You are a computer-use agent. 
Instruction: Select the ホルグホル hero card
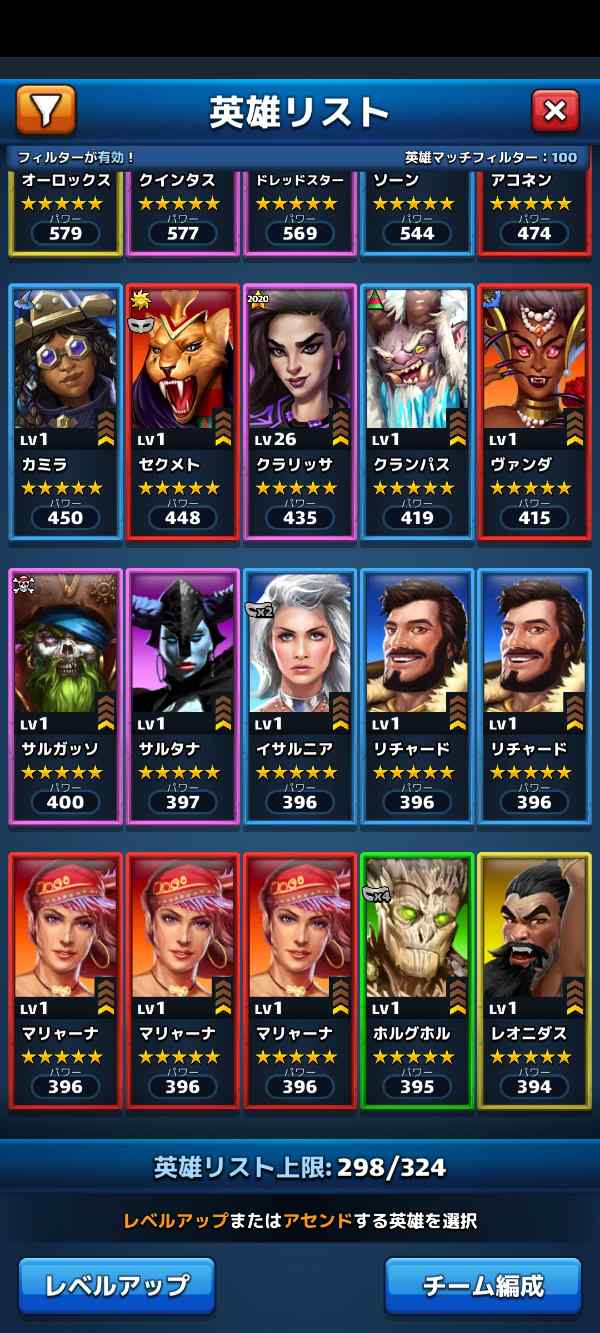(417, 981)
